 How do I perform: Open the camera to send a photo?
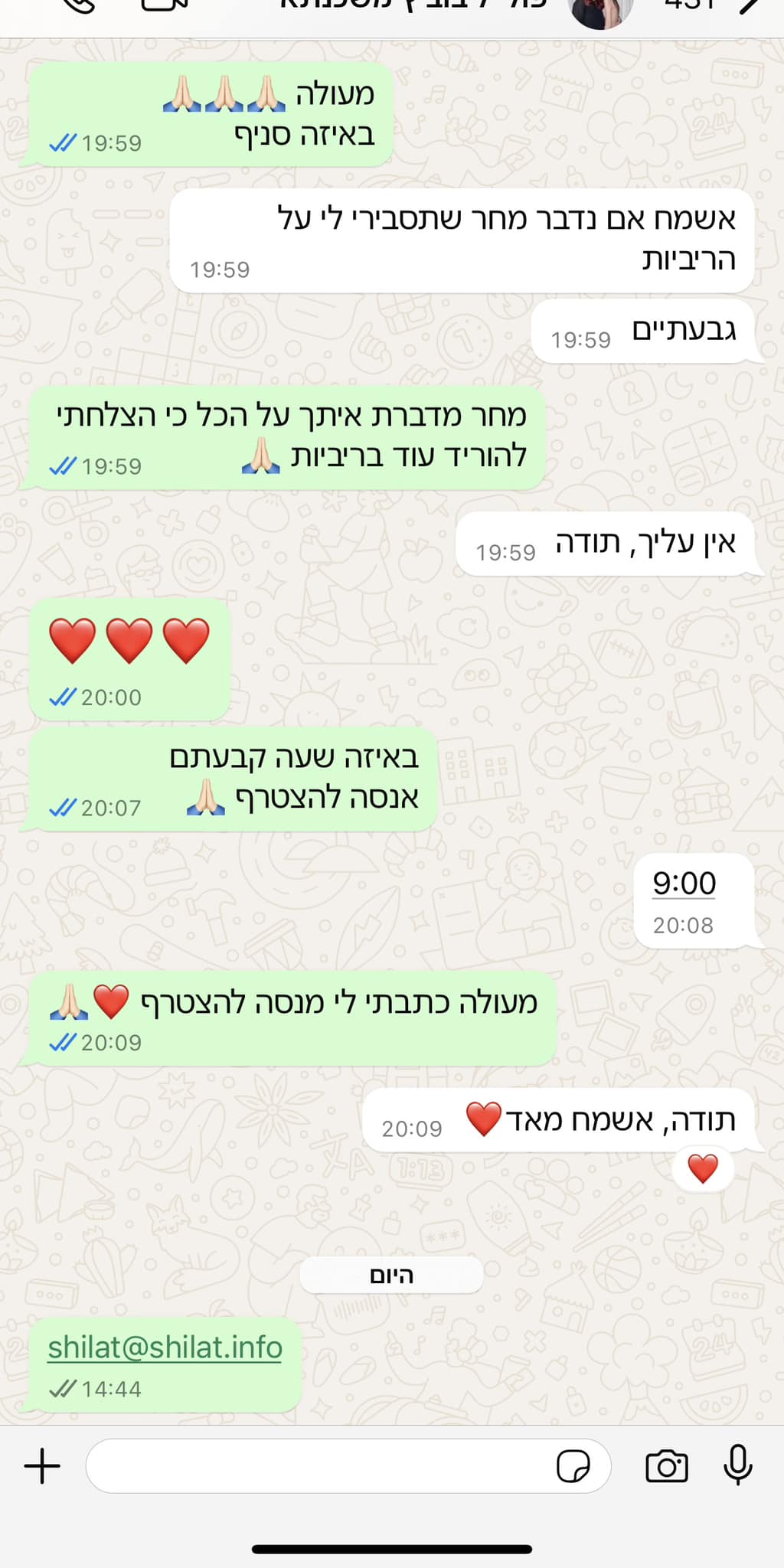click(x=666, y=1466)
